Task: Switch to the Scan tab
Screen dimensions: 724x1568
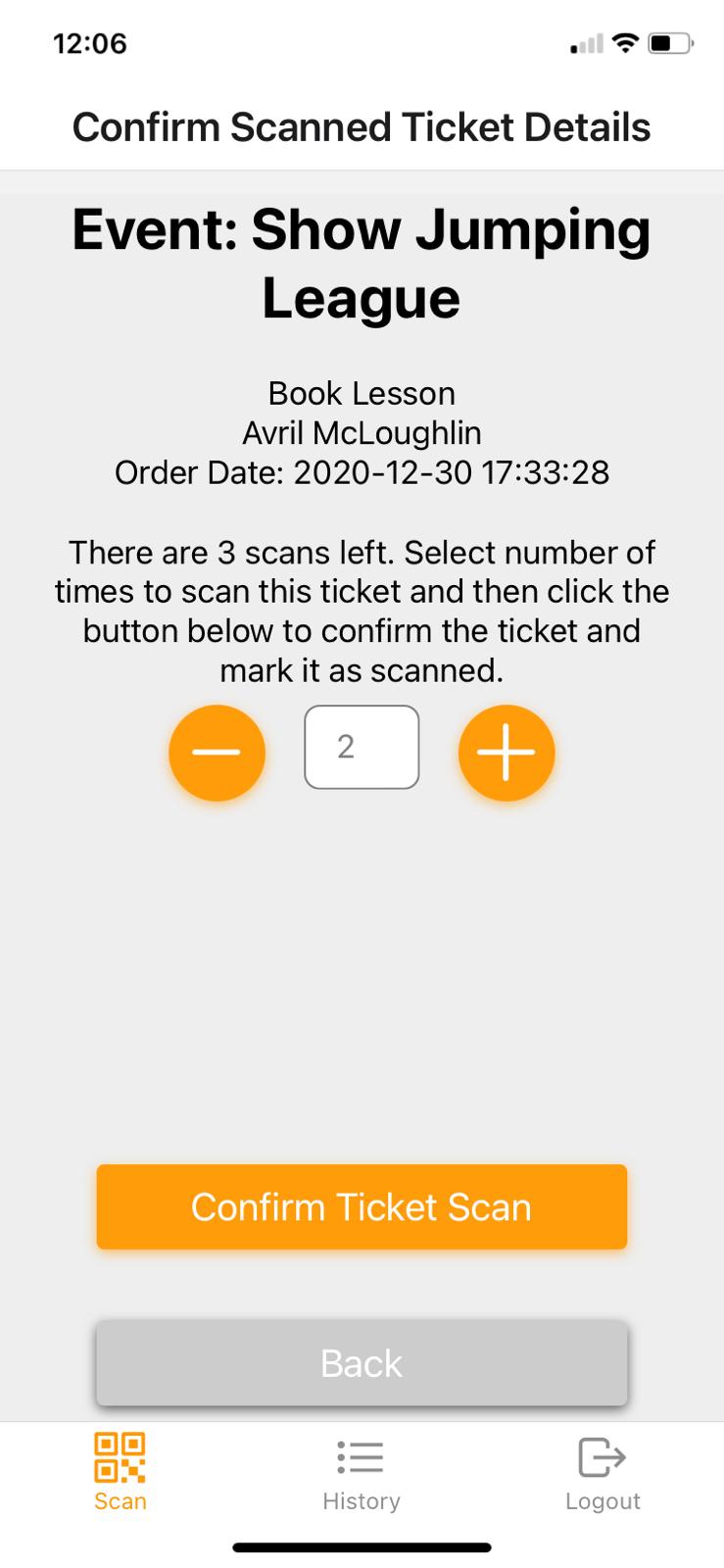Action: tap(120, 1472)
